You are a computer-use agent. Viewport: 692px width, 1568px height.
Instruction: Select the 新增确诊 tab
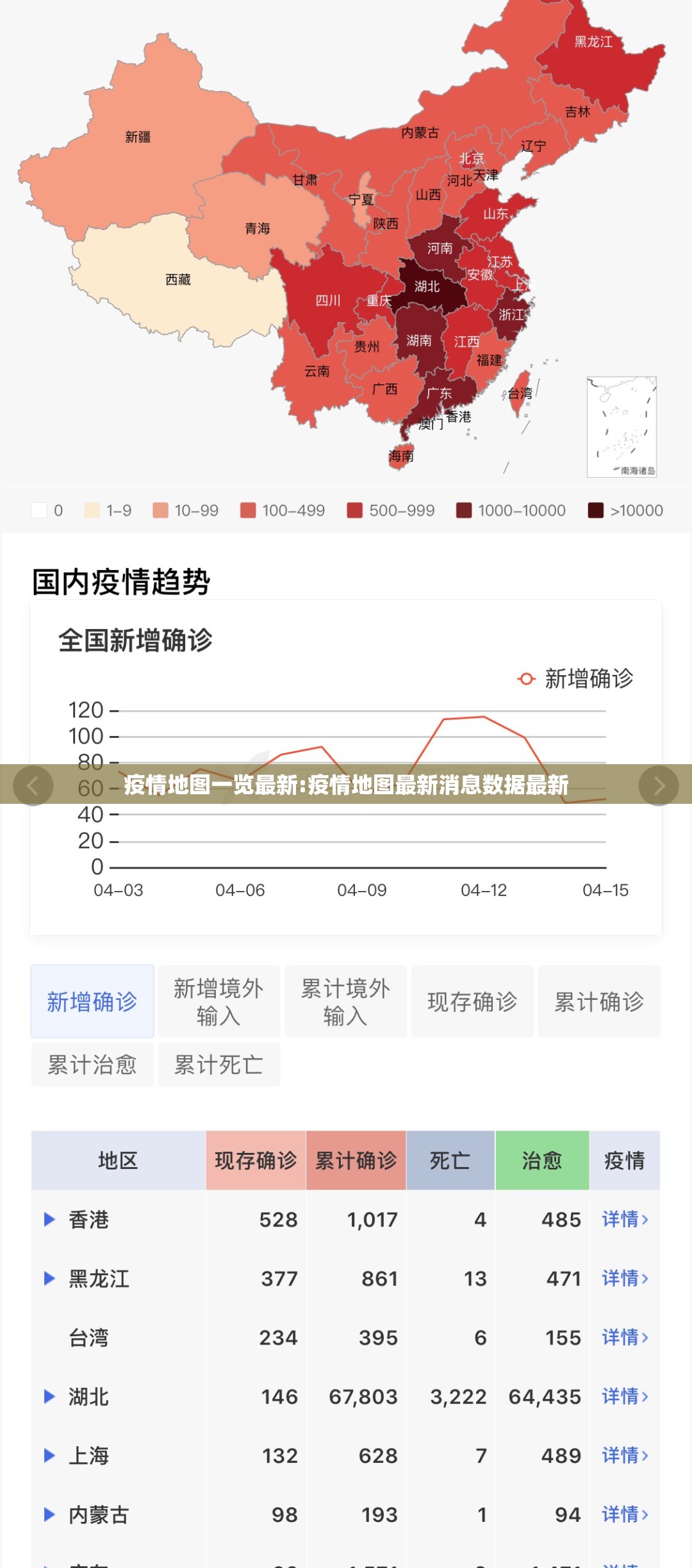[x=92, y=1001]
